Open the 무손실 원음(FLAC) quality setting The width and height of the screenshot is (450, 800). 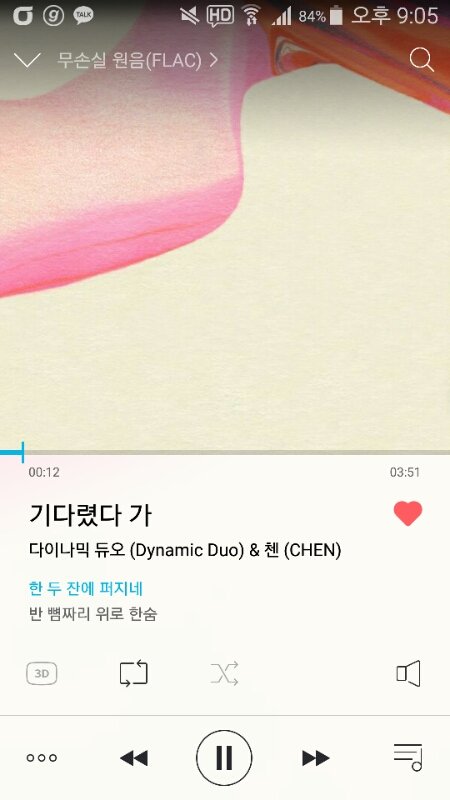tap(137, 60)
